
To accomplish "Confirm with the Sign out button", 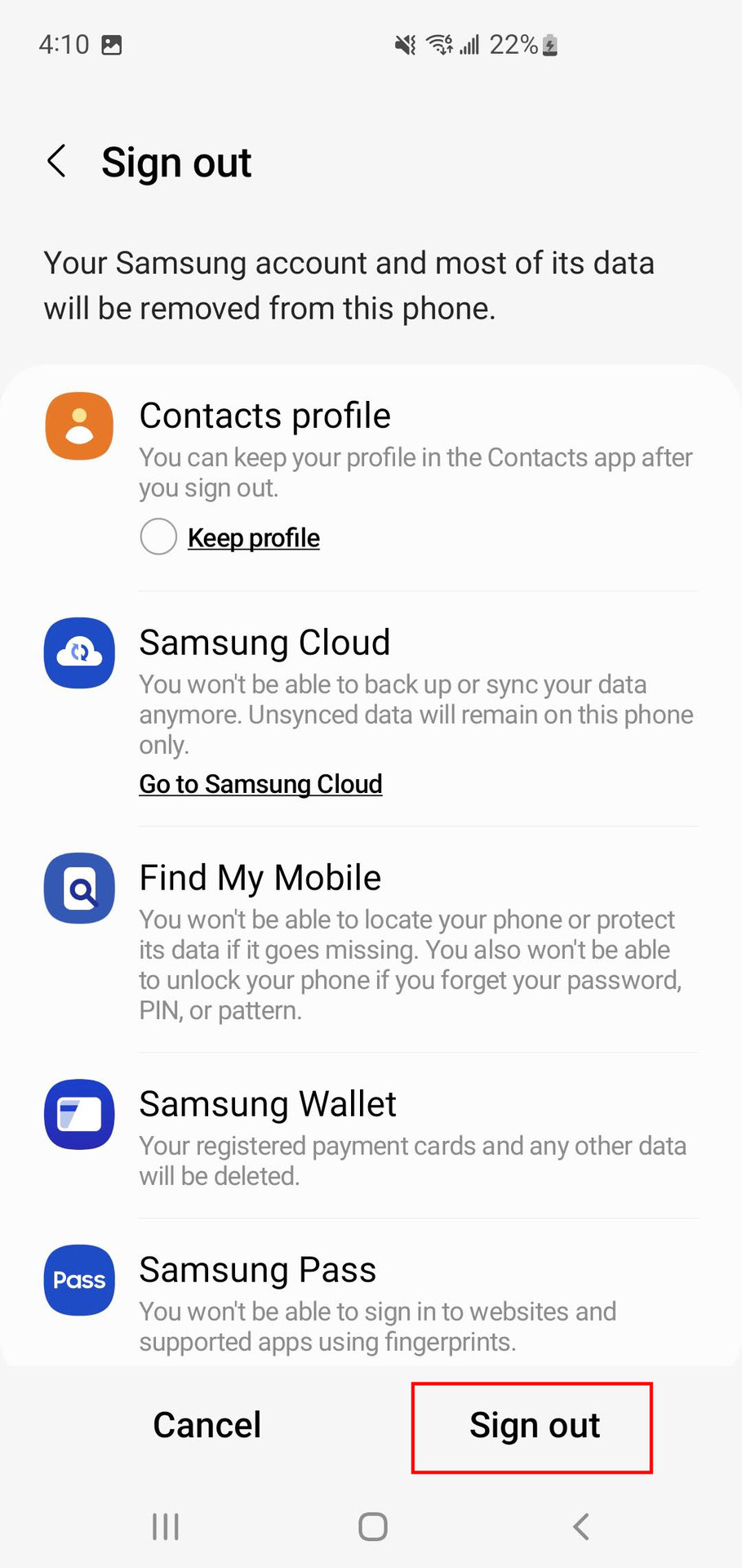I will [534, 1427].
